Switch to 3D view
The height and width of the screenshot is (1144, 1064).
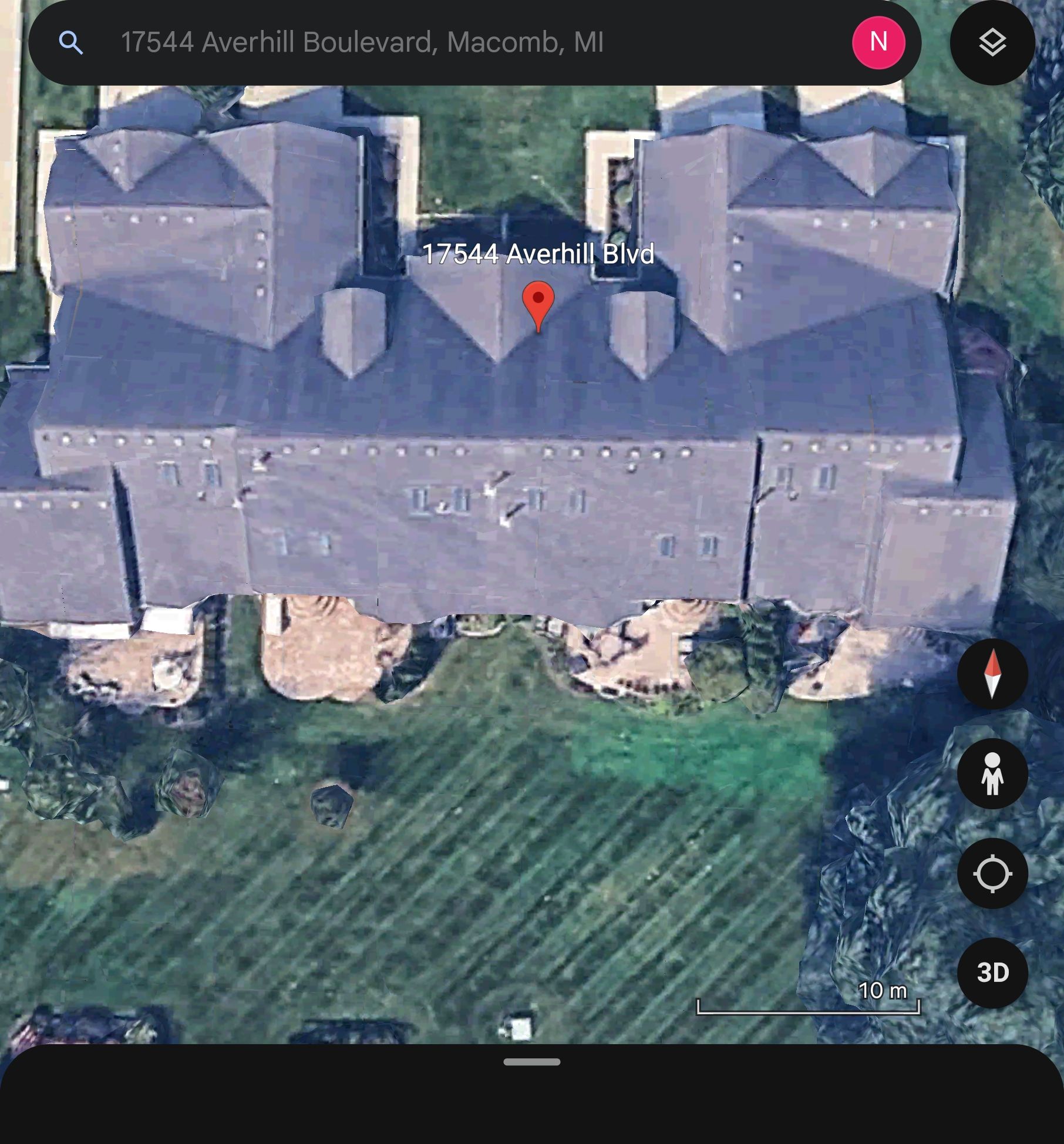[992, 973]
